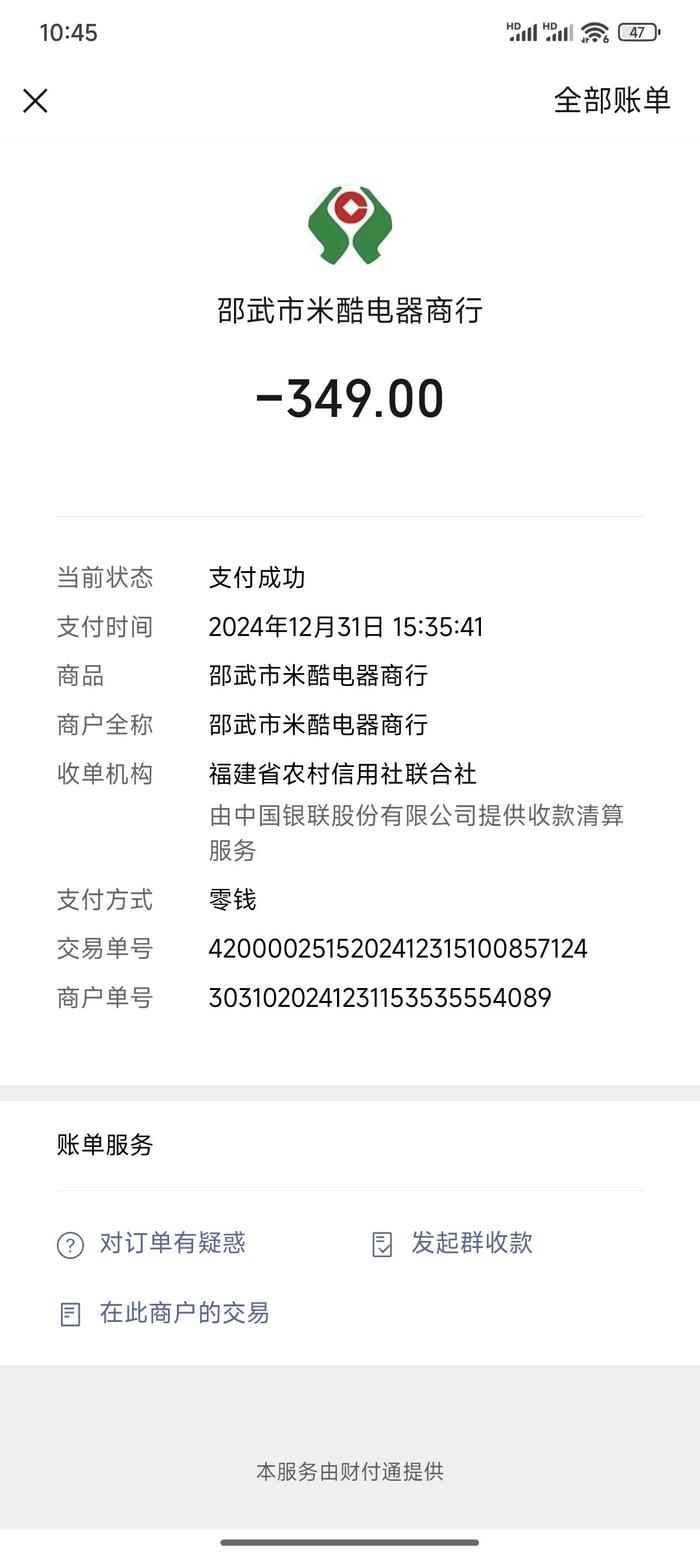
Task: Start a group collection via 发起群收款
Action: [x=452, y=1243]
